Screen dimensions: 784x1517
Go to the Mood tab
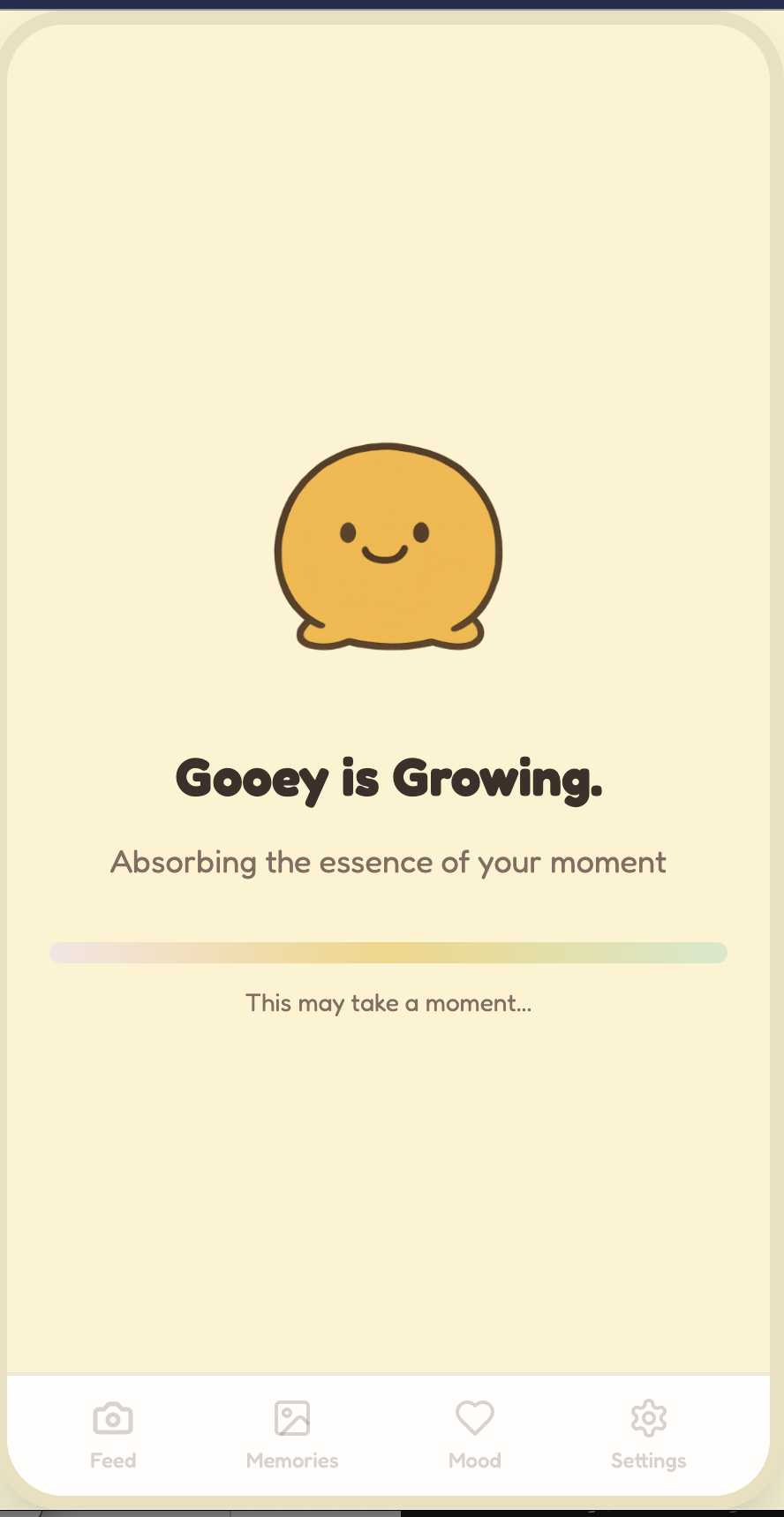[x=475, y=1435]
